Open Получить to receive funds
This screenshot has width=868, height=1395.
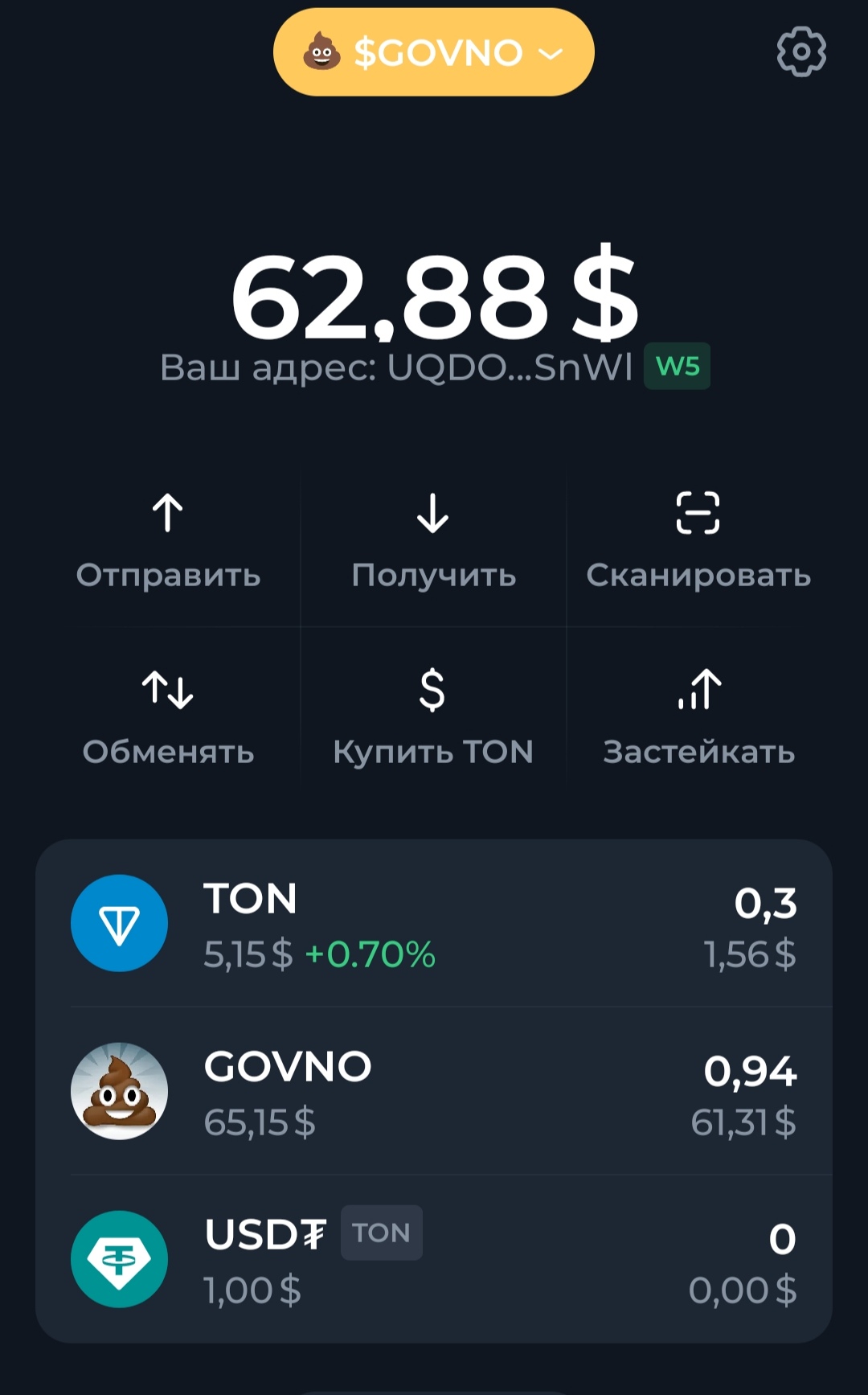pos(433,541)
